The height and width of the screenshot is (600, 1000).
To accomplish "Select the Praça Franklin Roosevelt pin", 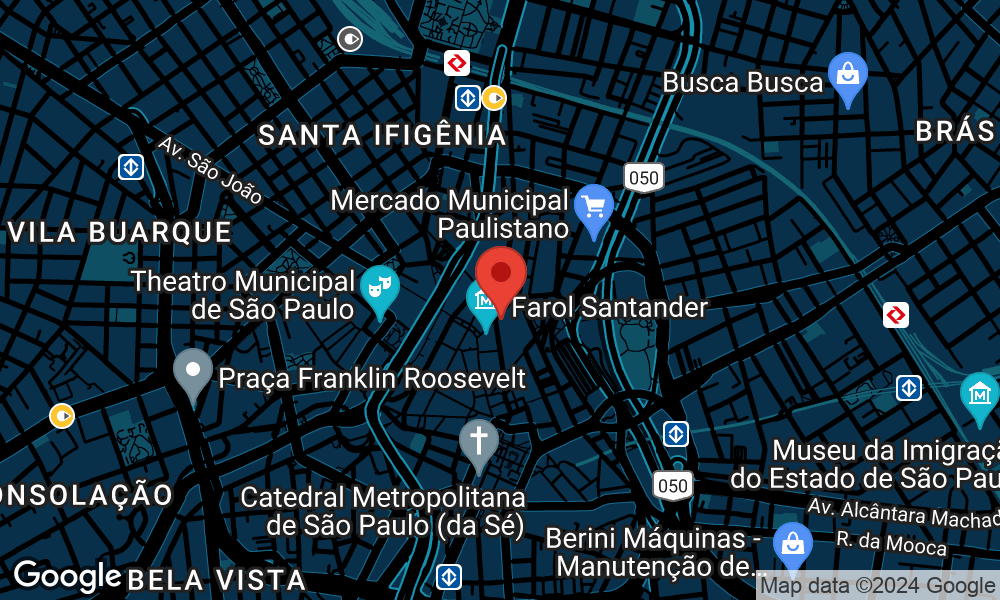I will (x=192, y=372).
